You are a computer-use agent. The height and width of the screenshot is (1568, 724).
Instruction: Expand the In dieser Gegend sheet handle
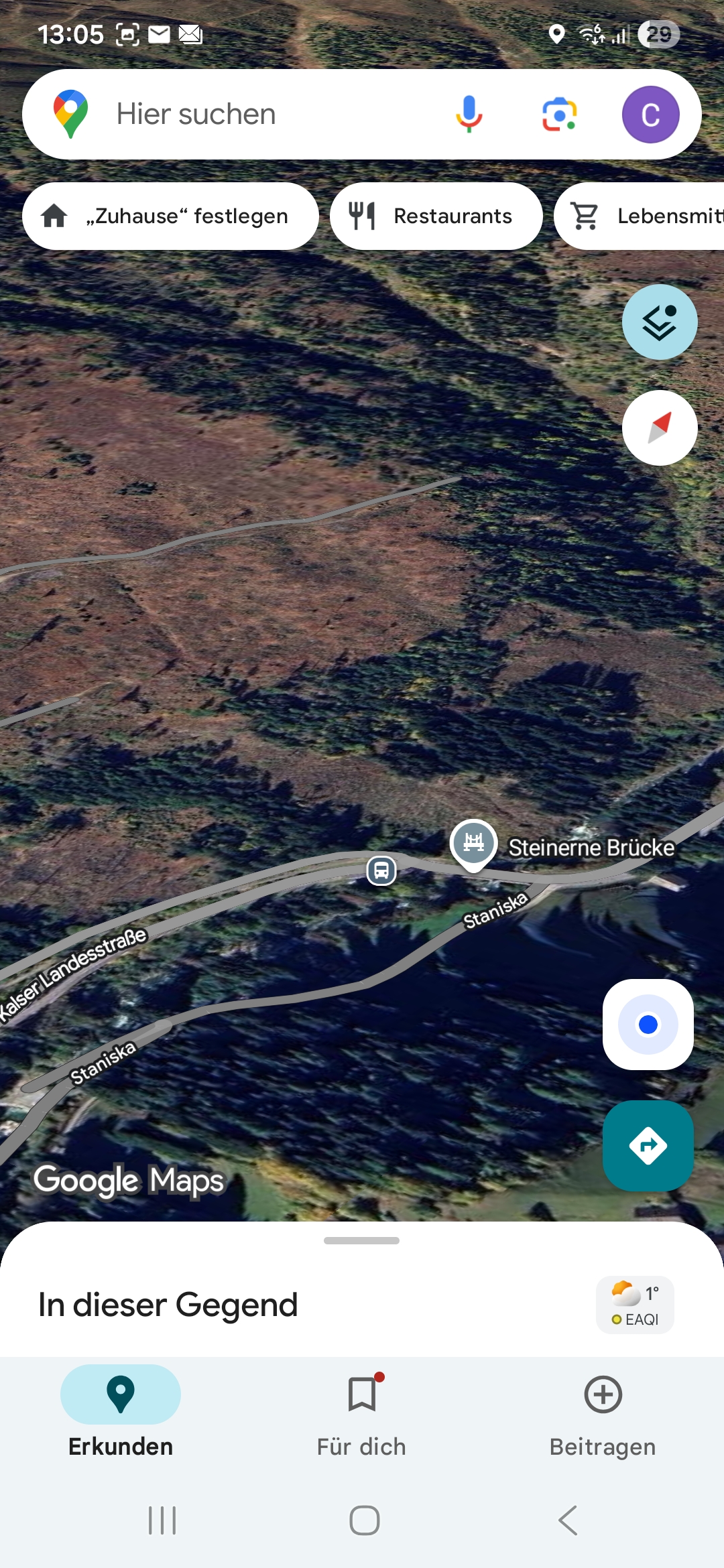(x=361, y=1241)
